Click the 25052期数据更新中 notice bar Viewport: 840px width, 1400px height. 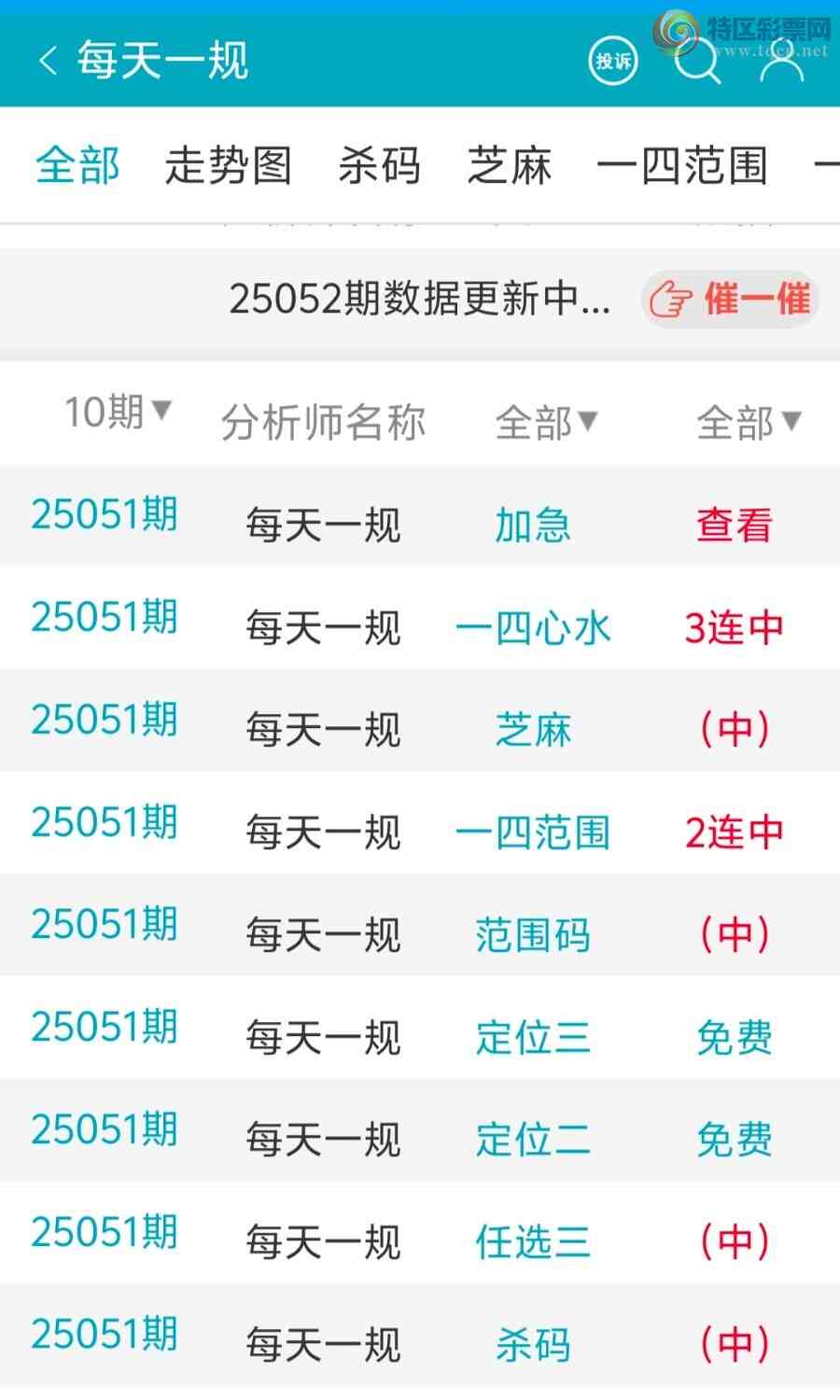pos(420,299)
